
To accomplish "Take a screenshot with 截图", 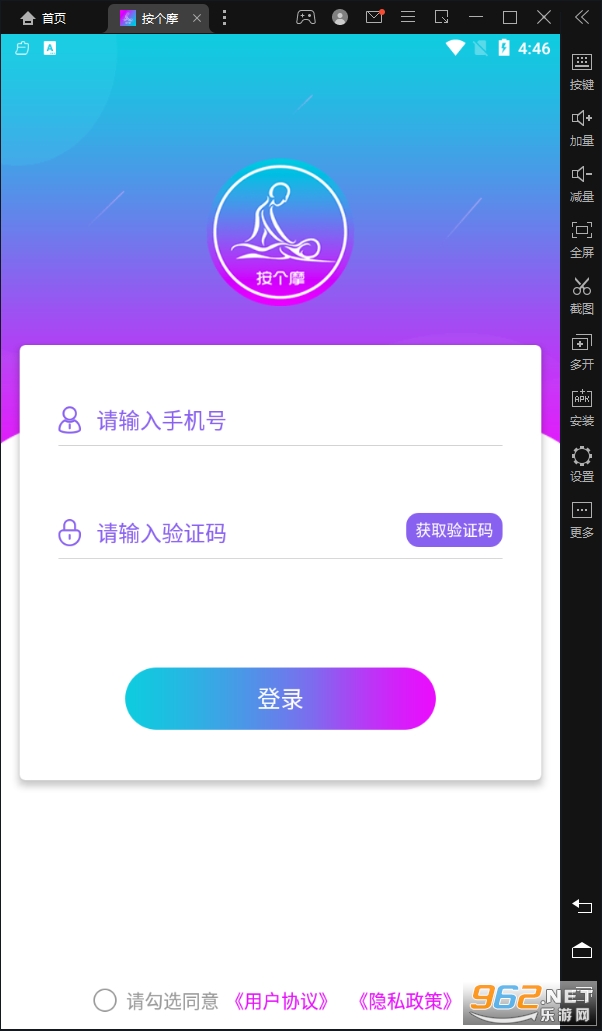I will pos(582,295).
